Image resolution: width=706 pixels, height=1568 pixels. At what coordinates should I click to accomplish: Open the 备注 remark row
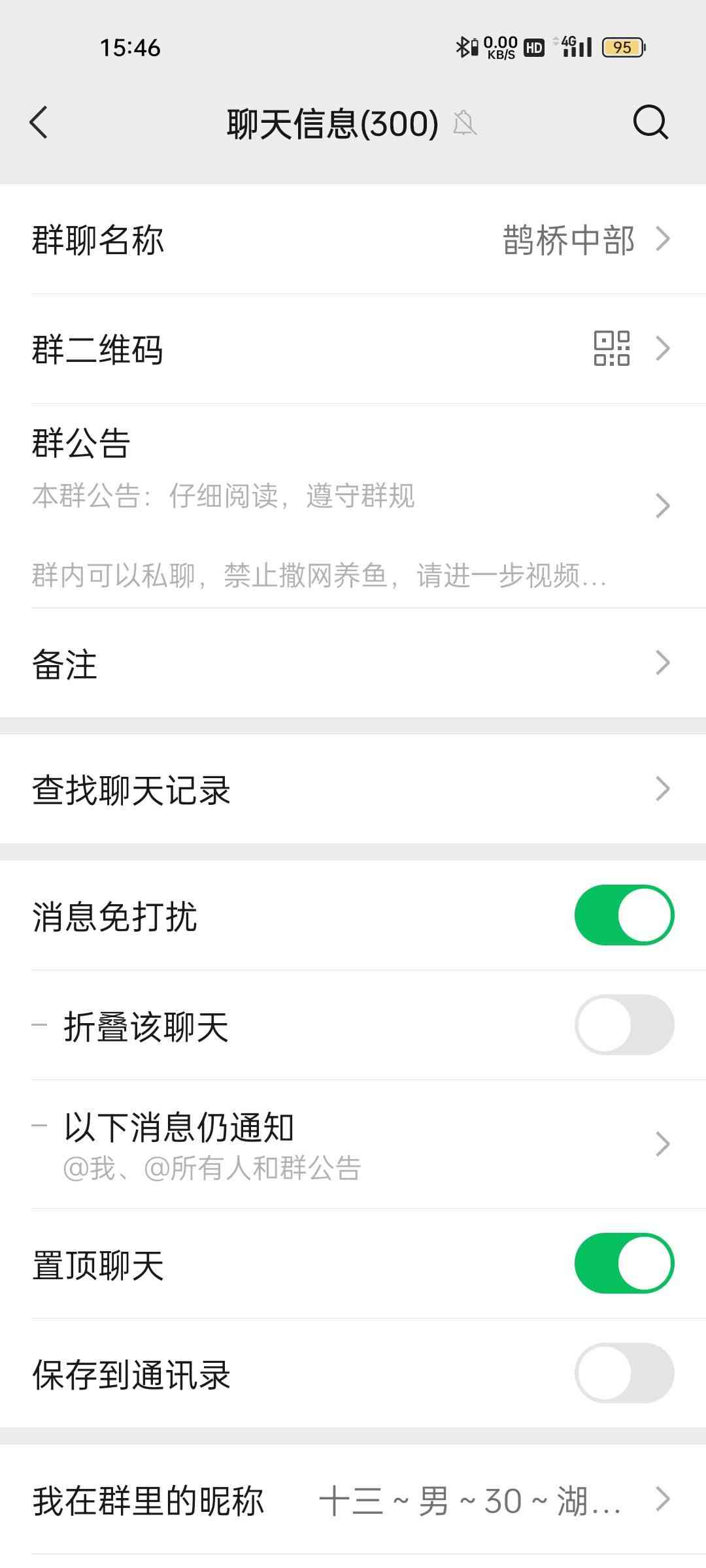tap(353, 663)
